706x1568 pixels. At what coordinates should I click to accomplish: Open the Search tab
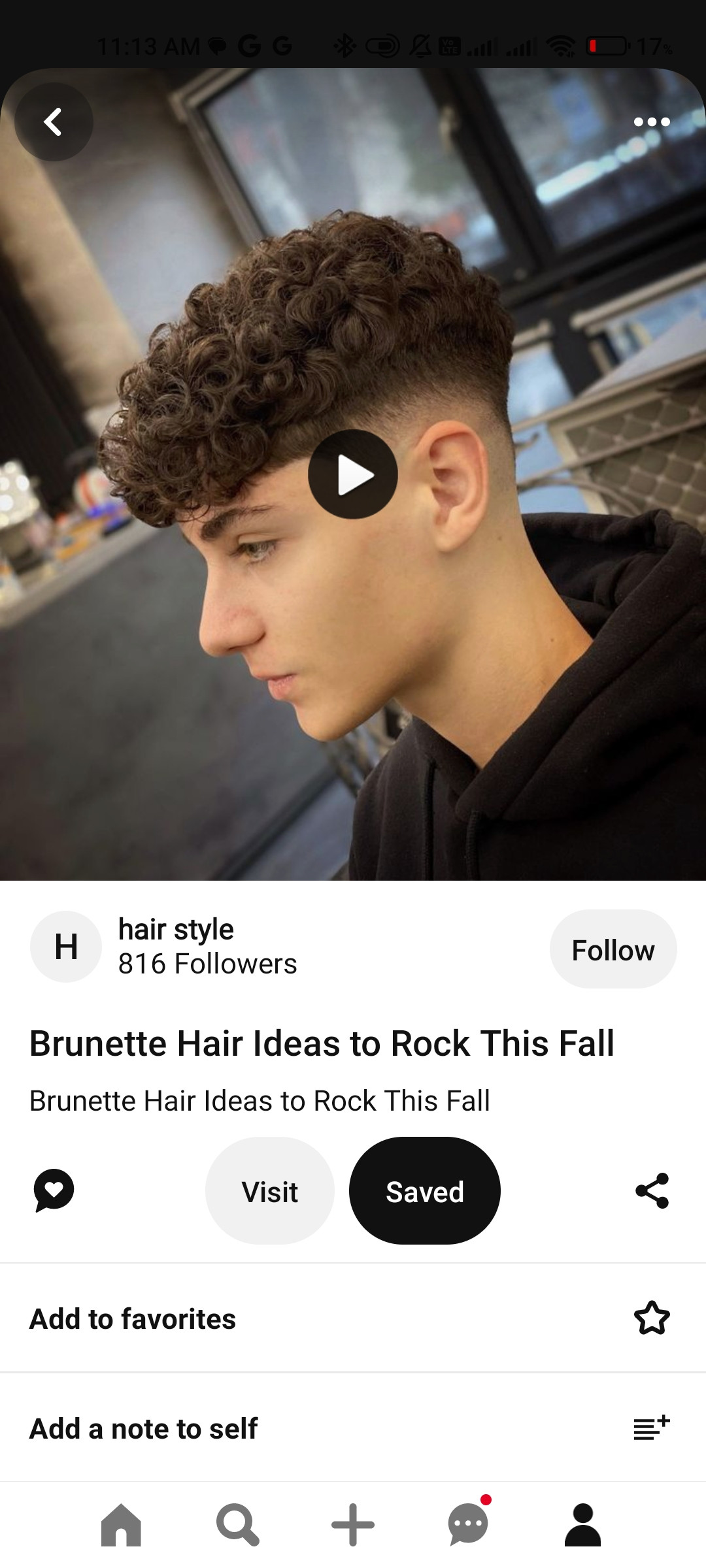237,1525
